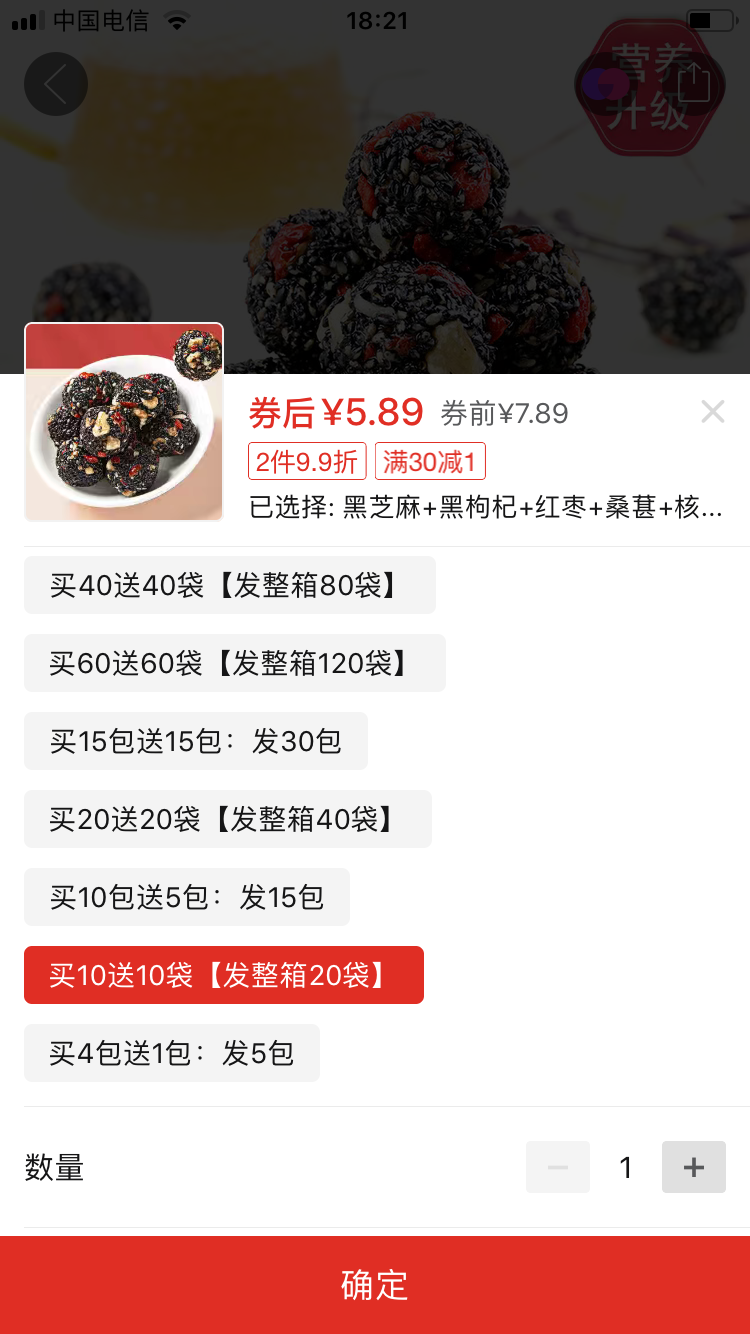750x1334 pixels.
Task: Open the product thumbnail image
Action: 124,422
